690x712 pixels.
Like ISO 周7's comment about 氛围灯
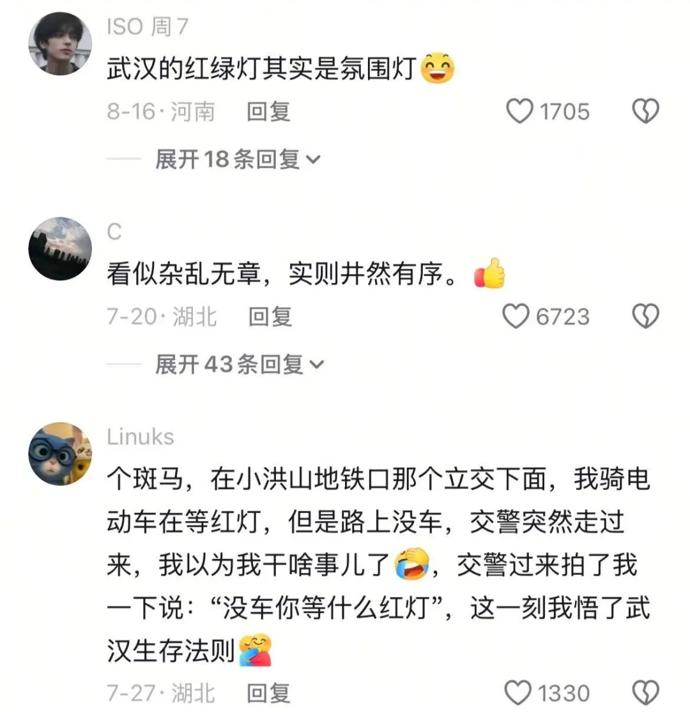click(x=519, y=111)
